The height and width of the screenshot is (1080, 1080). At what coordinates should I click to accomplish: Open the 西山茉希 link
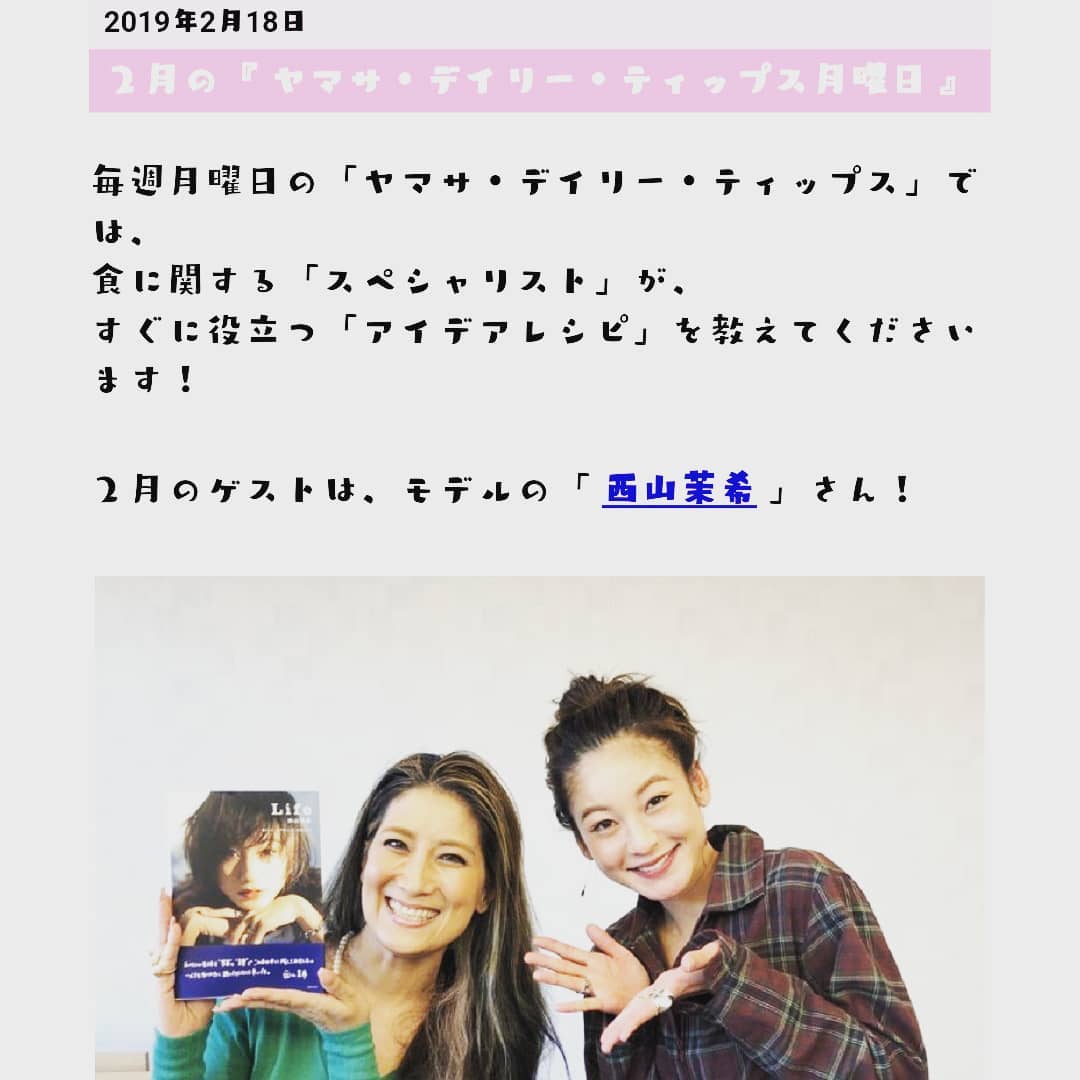pyautogui.click(x=679, y=491)
